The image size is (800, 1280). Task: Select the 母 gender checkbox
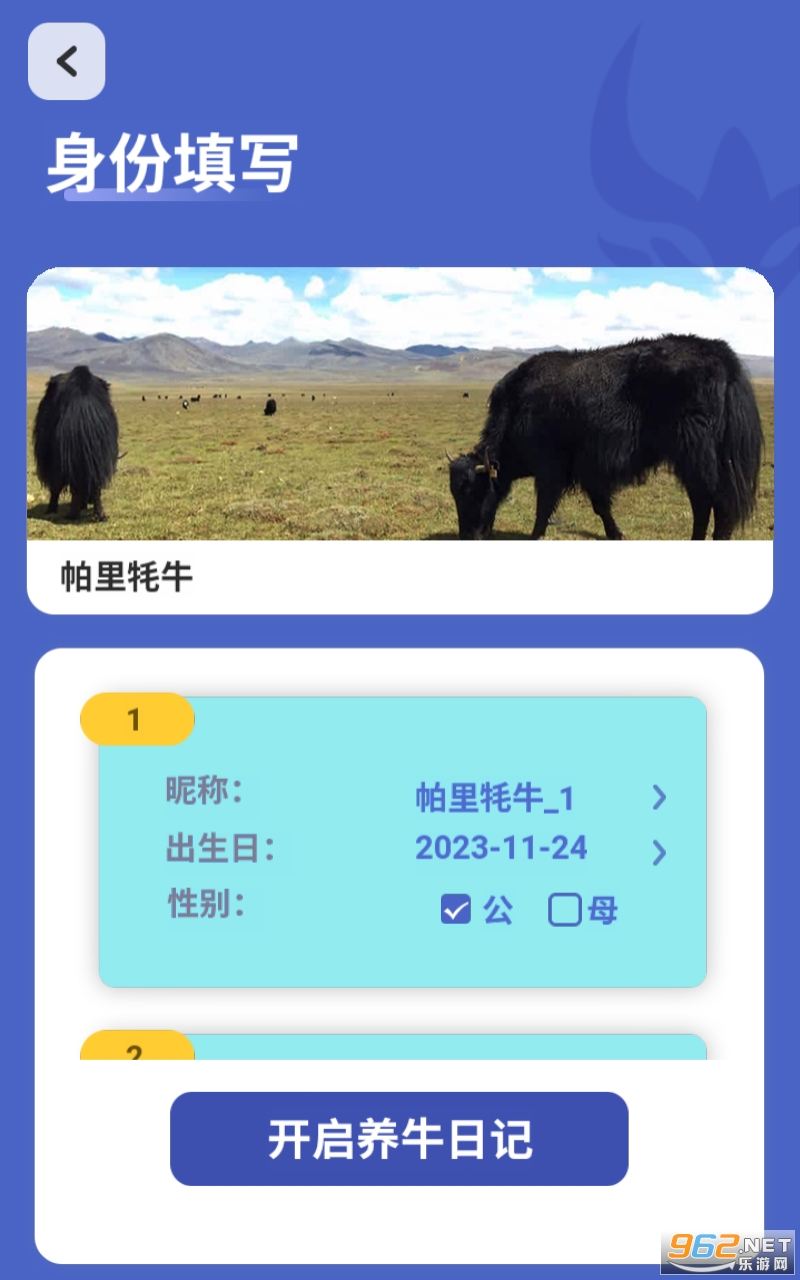point(564,910)
